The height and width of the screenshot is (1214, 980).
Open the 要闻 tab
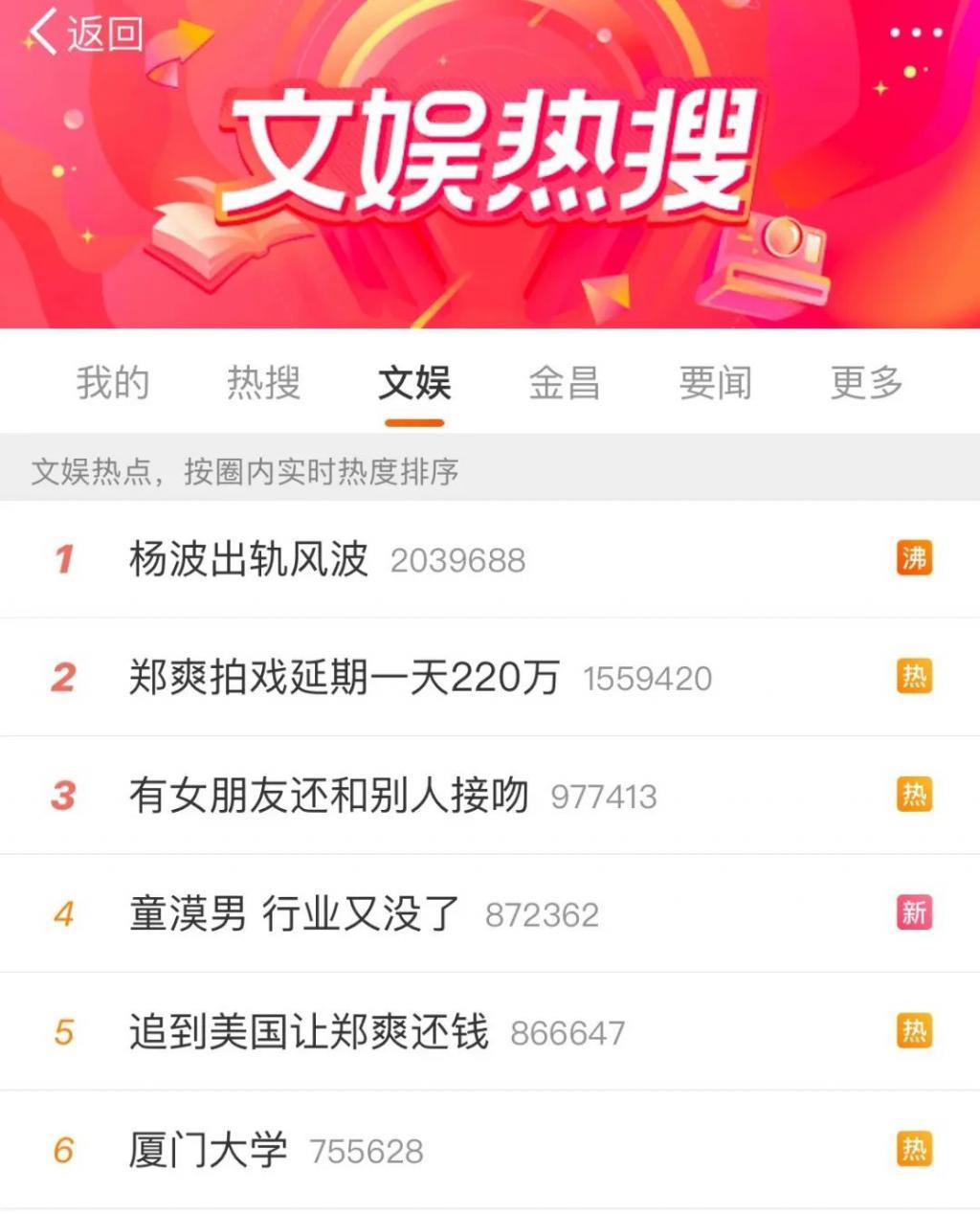click(716, 383)
